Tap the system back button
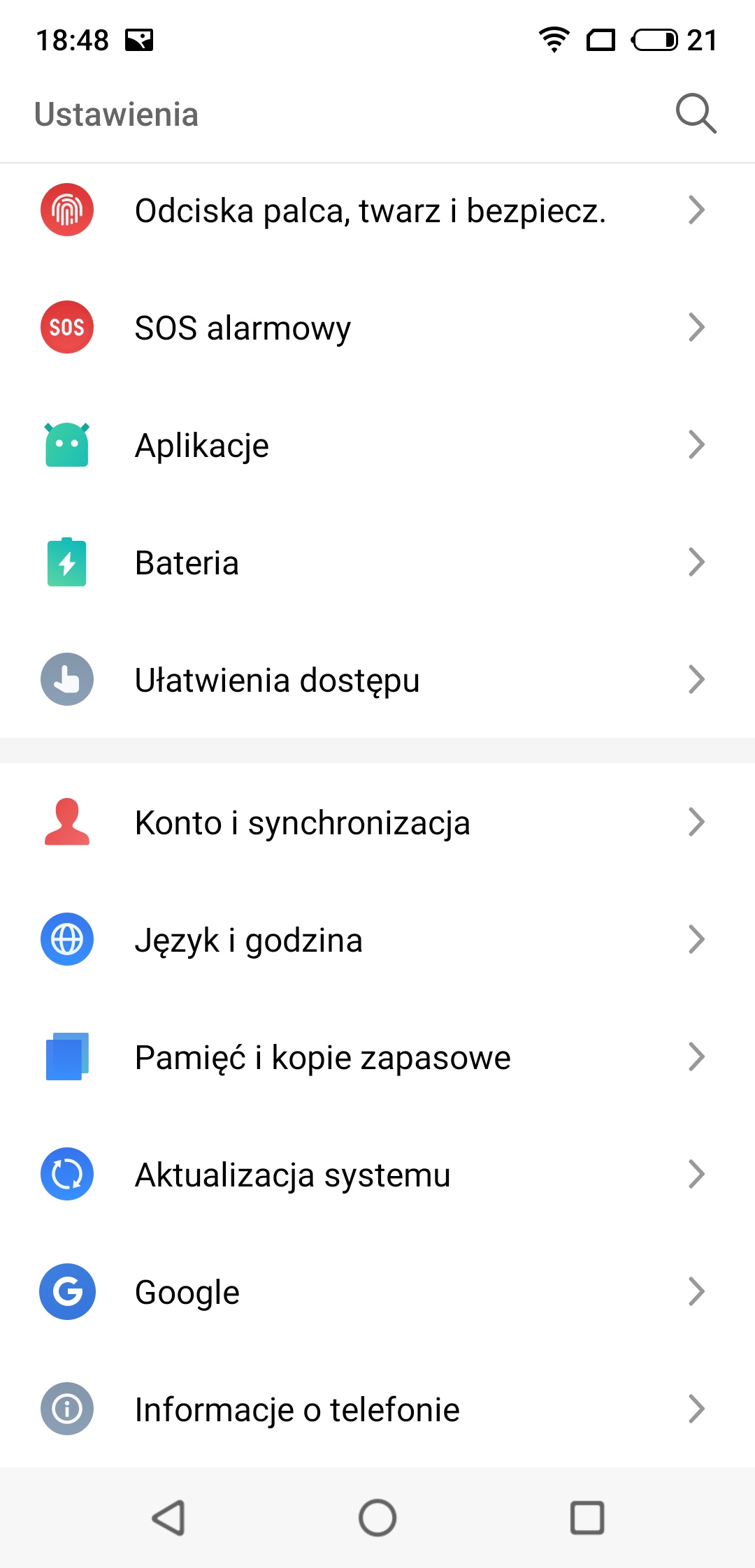The width and height of the screenshot is (755, 1568). [x=168, y=1518]
